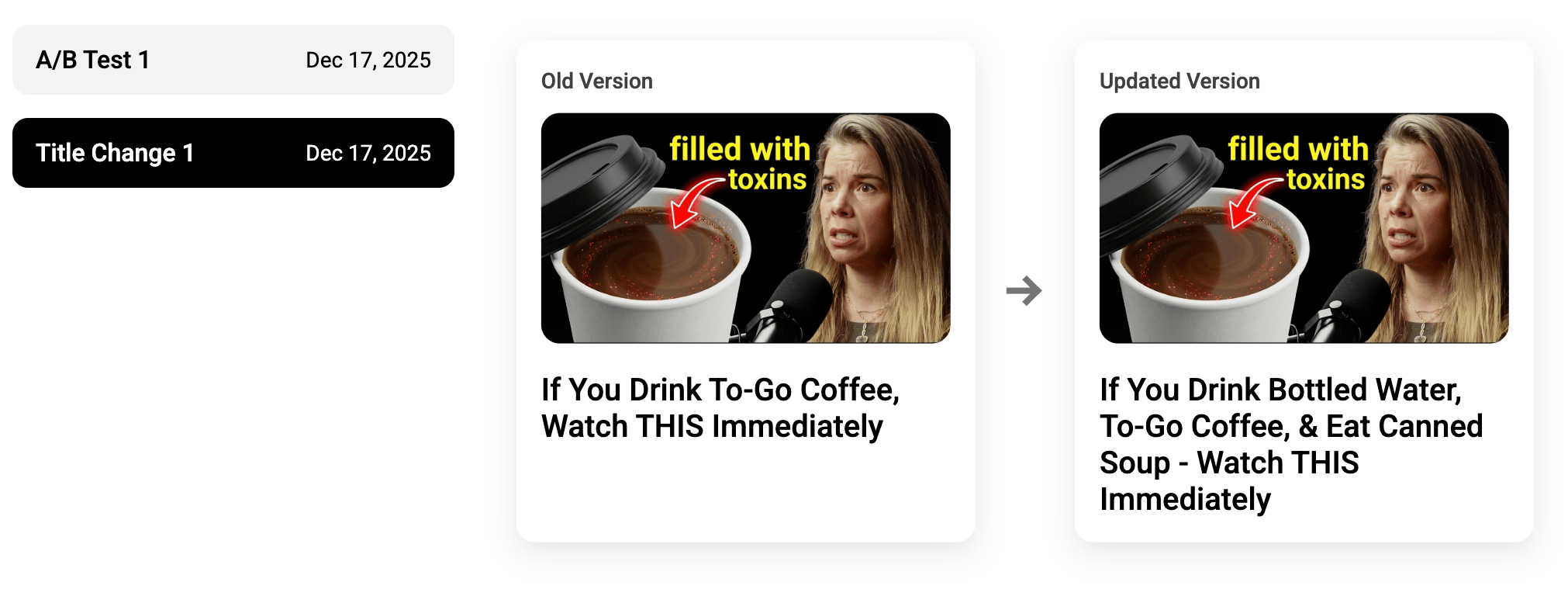The width and height of the screenshot is (1568, 596).
Task: Open the Updated Version thumbnail card
Action: coord(1304,228)
